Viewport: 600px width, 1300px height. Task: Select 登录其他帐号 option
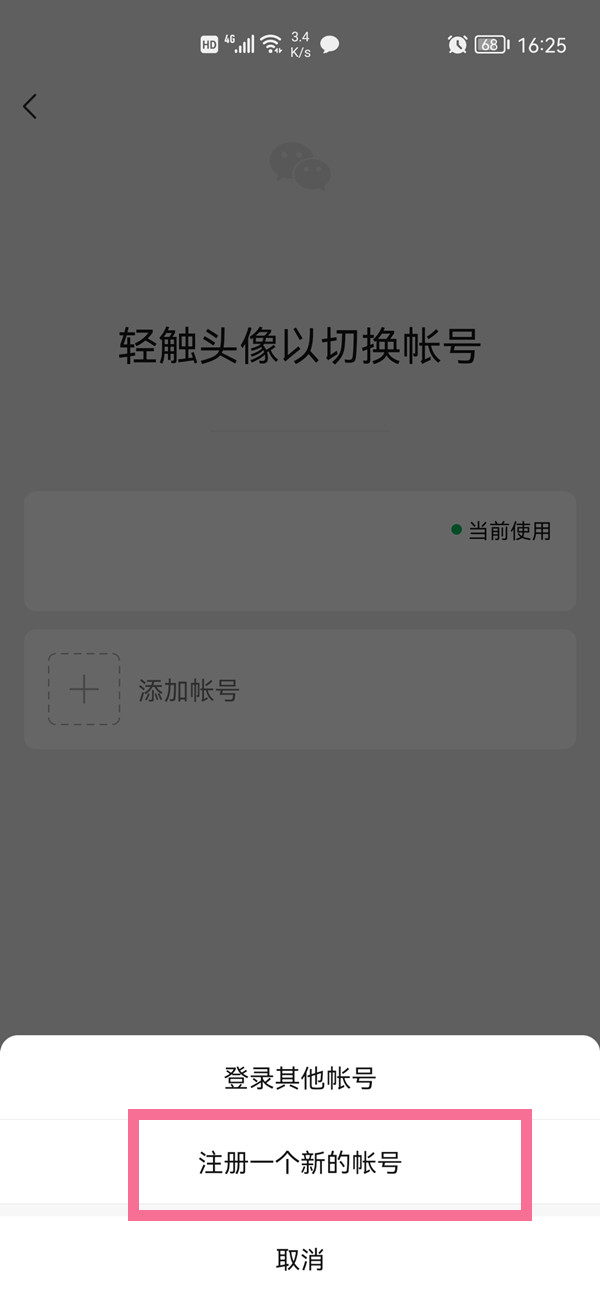[x=300, y=1079]
